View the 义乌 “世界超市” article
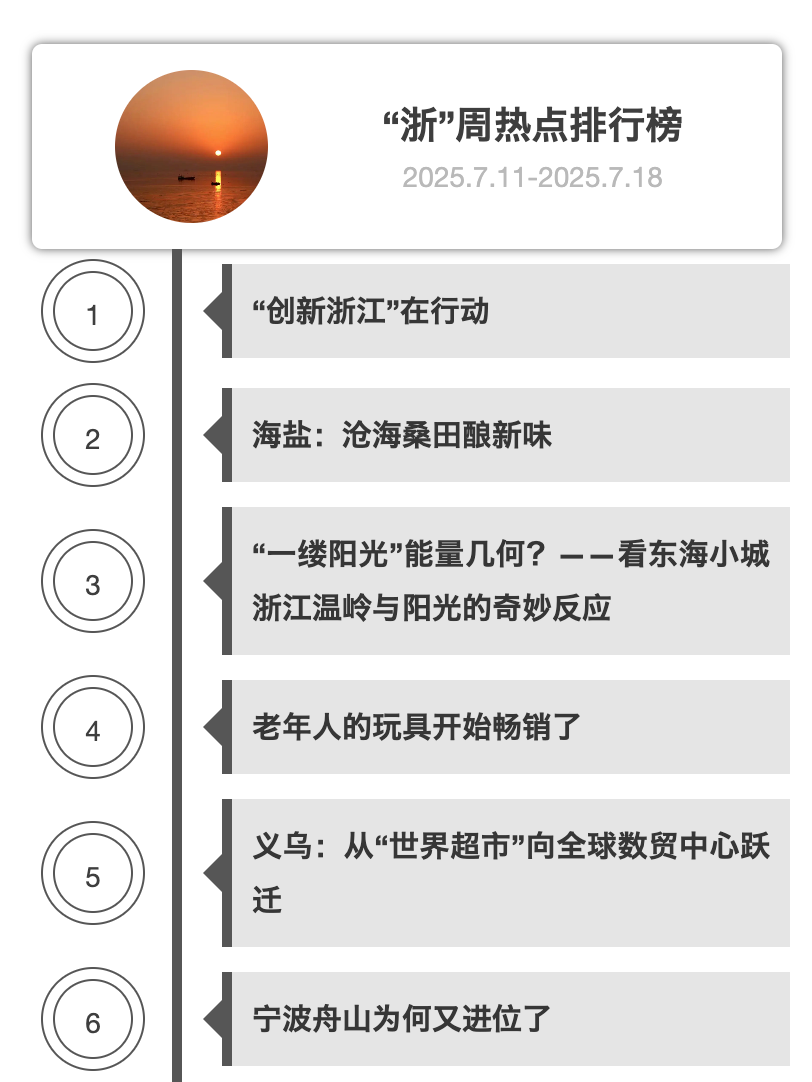812x1082 pixels. click(510, 872)
